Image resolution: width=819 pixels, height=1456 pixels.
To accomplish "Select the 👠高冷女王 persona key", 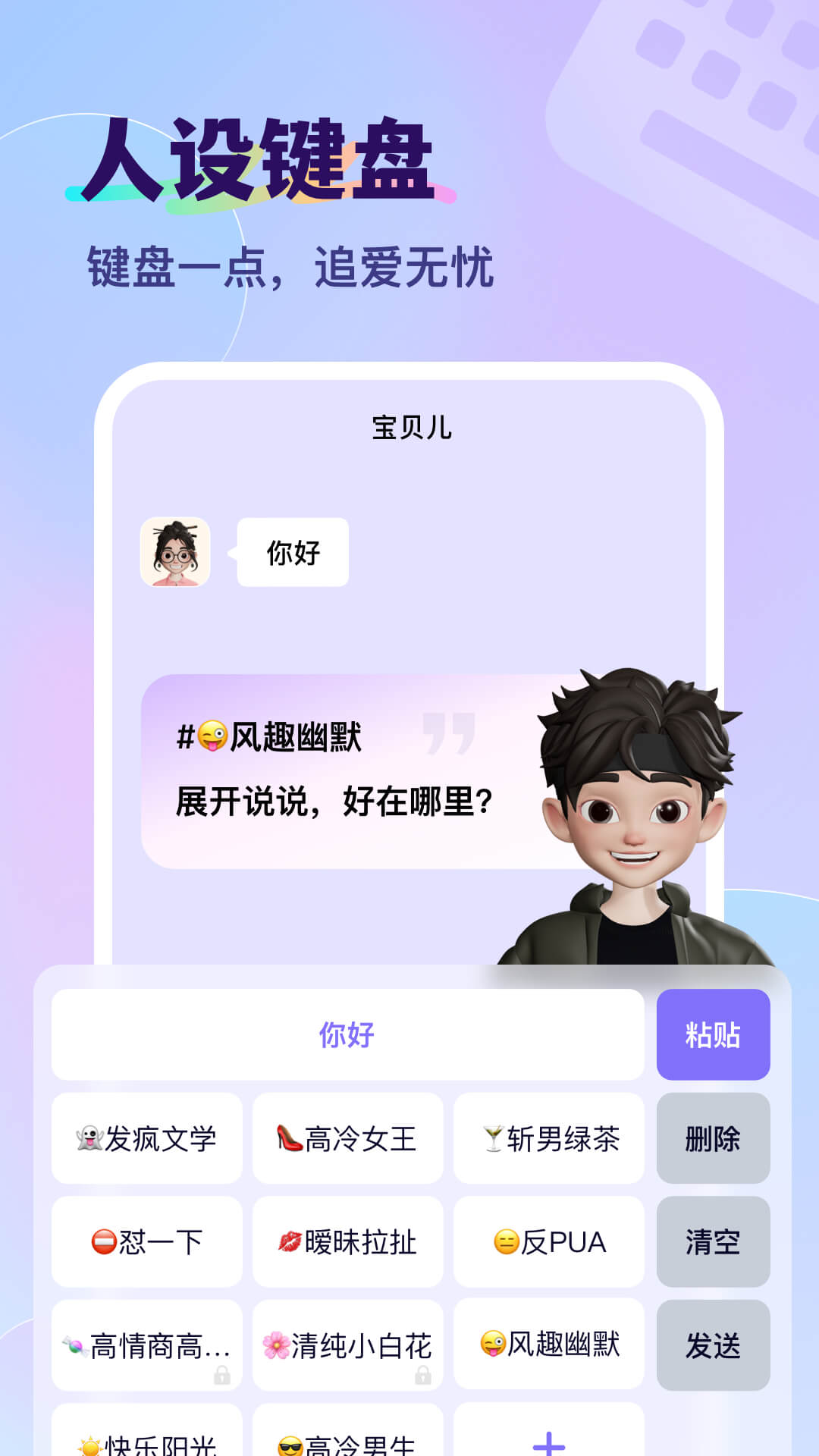I will pos(348,1139).
